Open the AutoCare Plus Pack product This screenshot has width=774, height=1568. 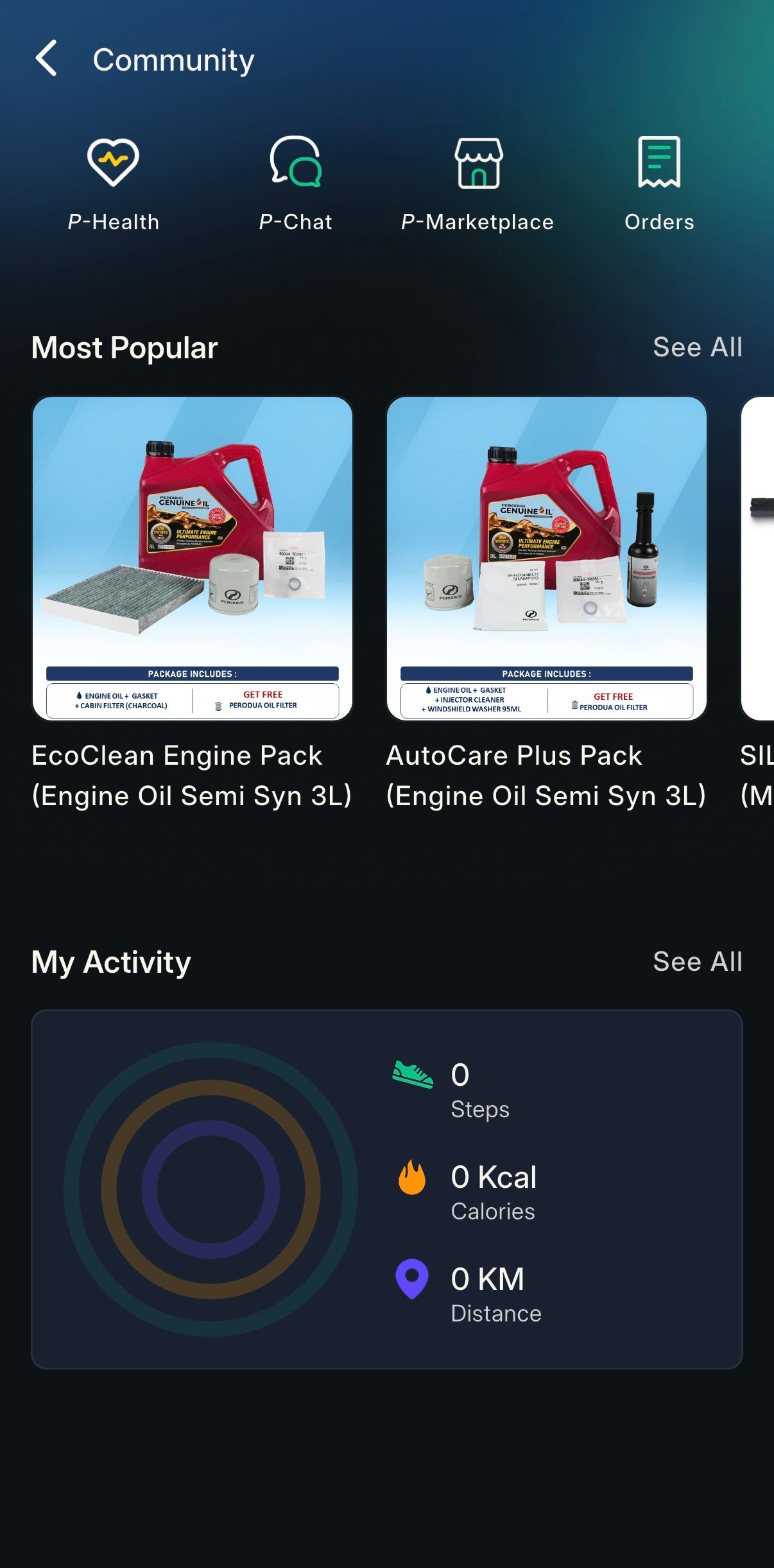click(x=546, y=559)
